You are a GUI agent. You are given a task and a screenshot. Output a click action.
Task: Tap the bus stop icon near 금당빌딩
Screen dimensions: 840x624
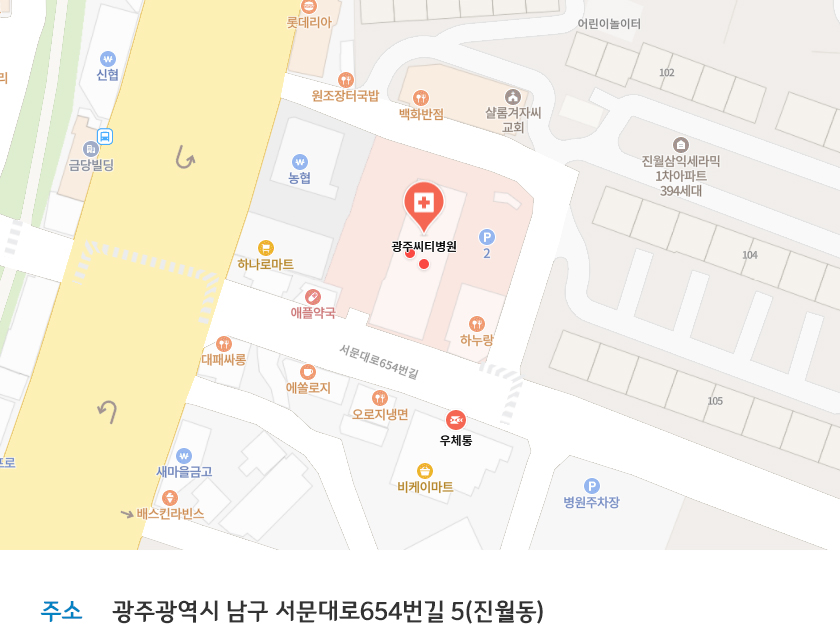105,136
